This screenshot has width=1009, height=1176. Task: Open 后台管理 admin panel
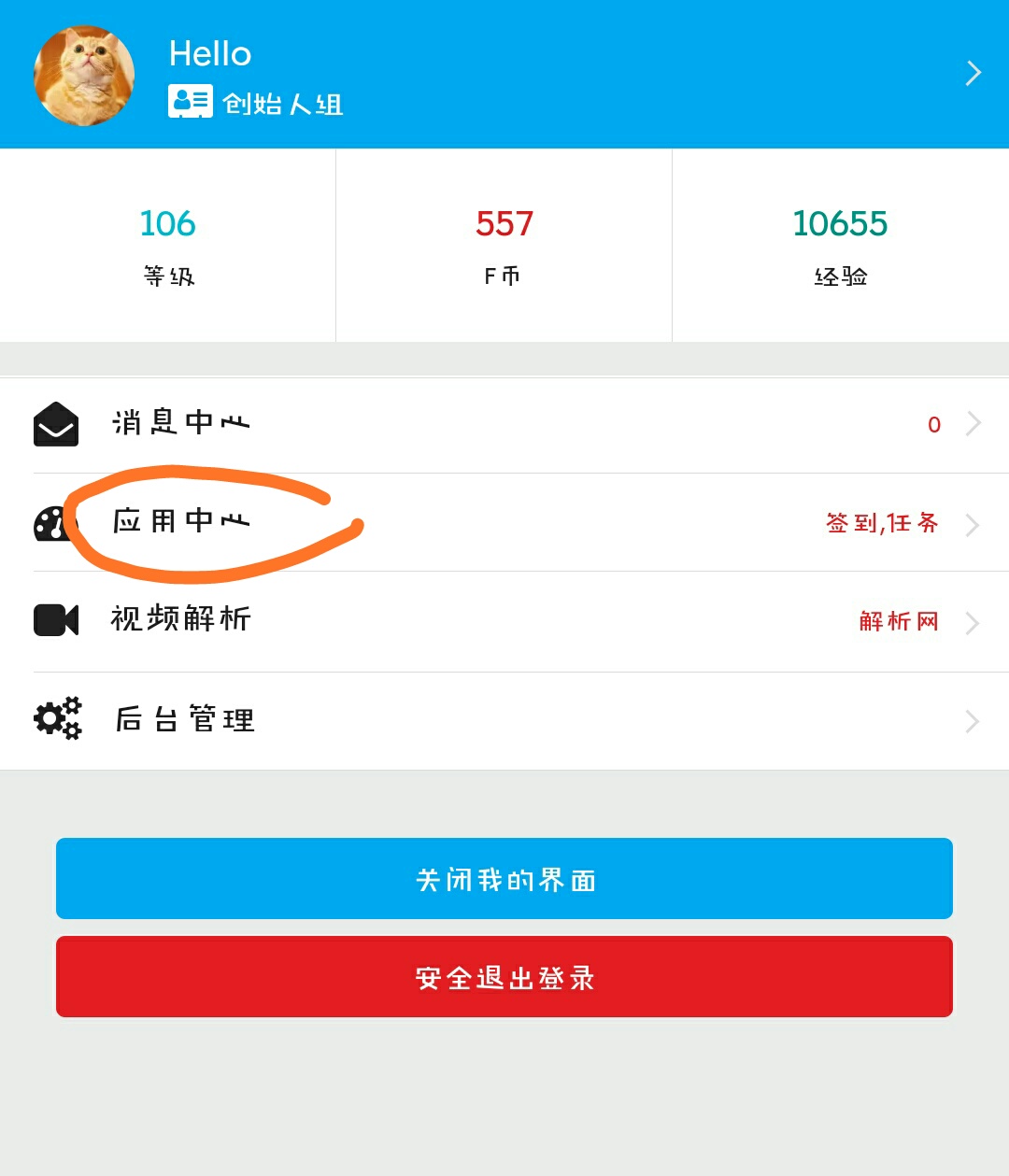(504, 719)
